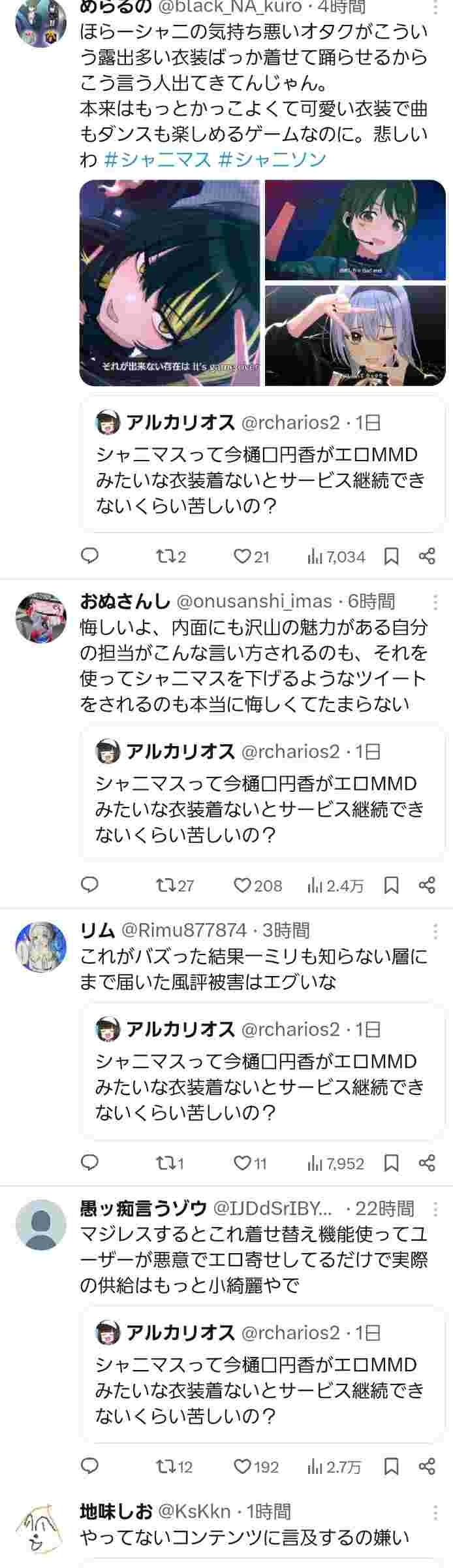The width and height of the screenshot is (453, 1568).
Task: Bookmark 愚ッ痴言うゾウ's post
Action: [x=391, y=1466]
